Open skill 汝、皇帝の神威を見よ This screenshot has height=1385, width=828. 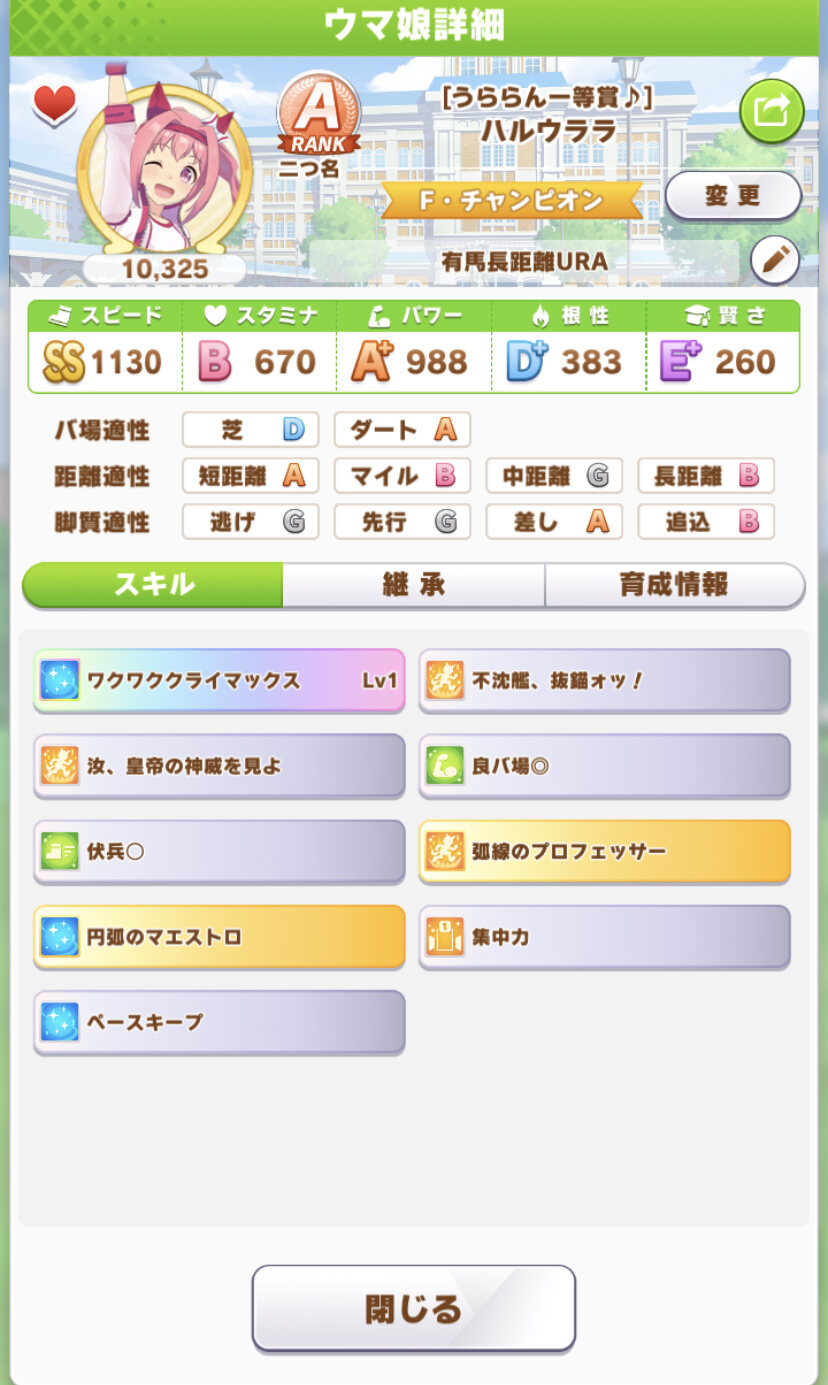tap(219, 766)
